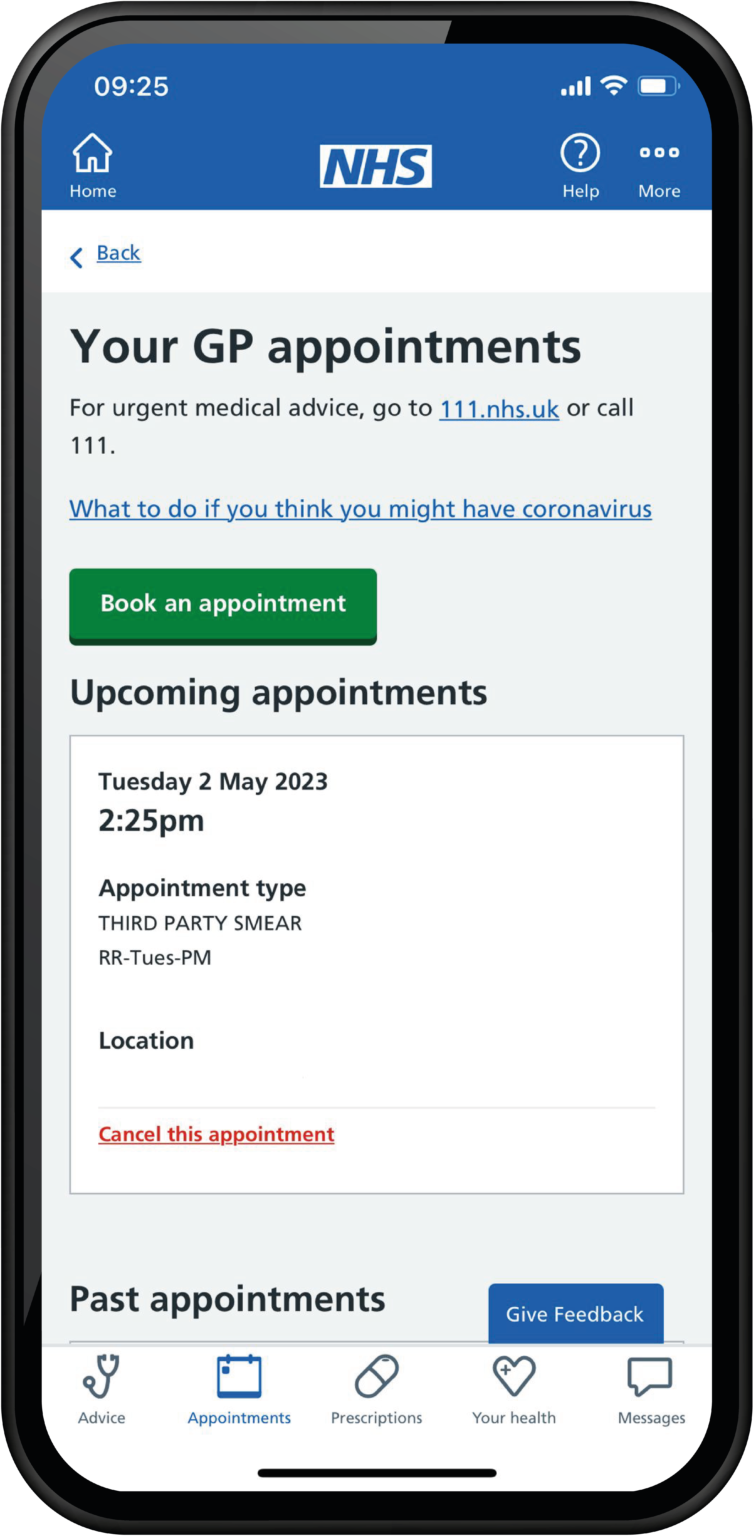Screen dimensions: 756x1536
Task: Open the Appointments calendar icon
Action: point(239,1378)
